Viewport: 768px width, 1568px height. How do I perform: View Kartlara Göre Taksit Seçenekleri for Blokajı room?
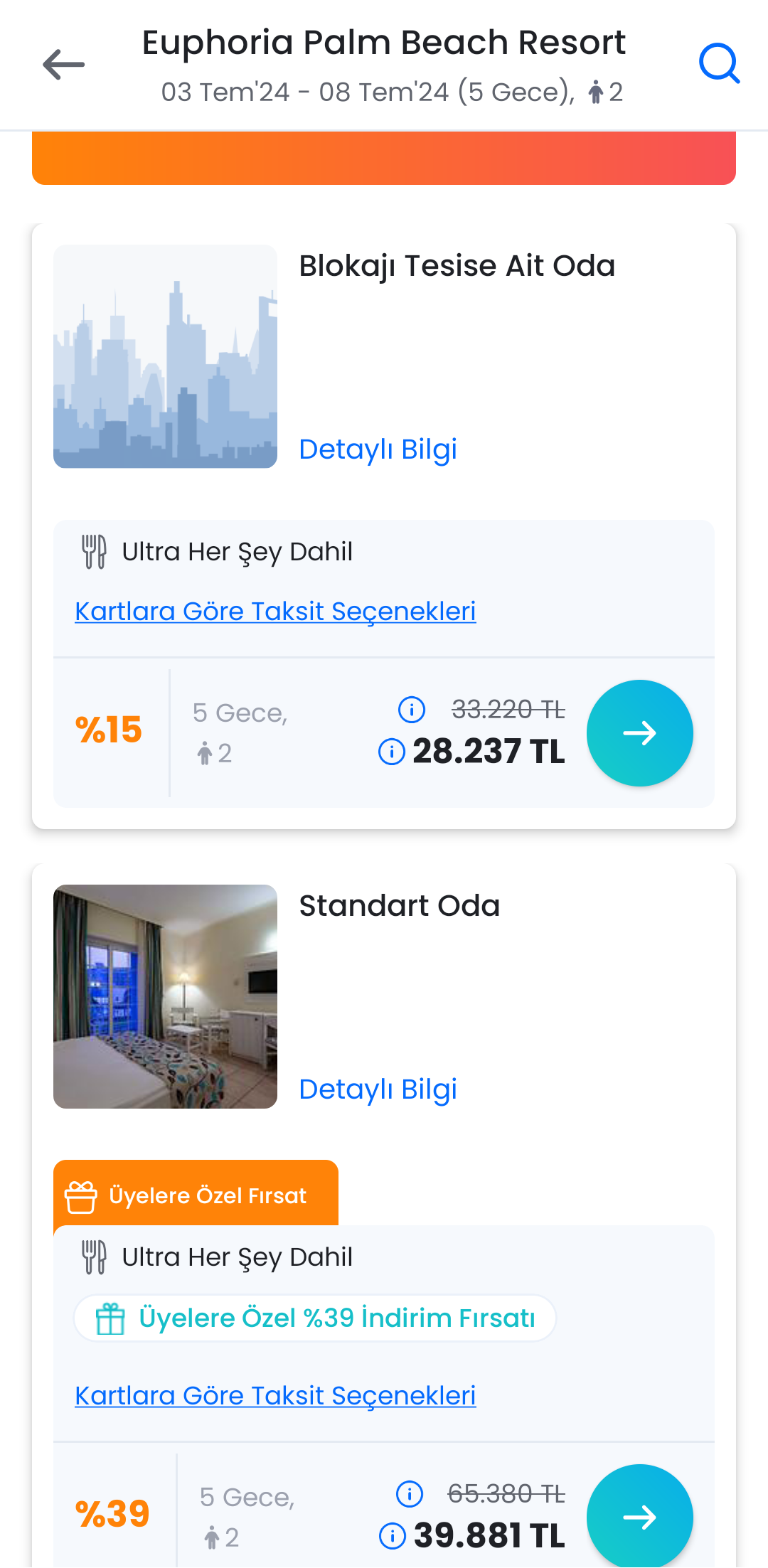click(275, 612)
